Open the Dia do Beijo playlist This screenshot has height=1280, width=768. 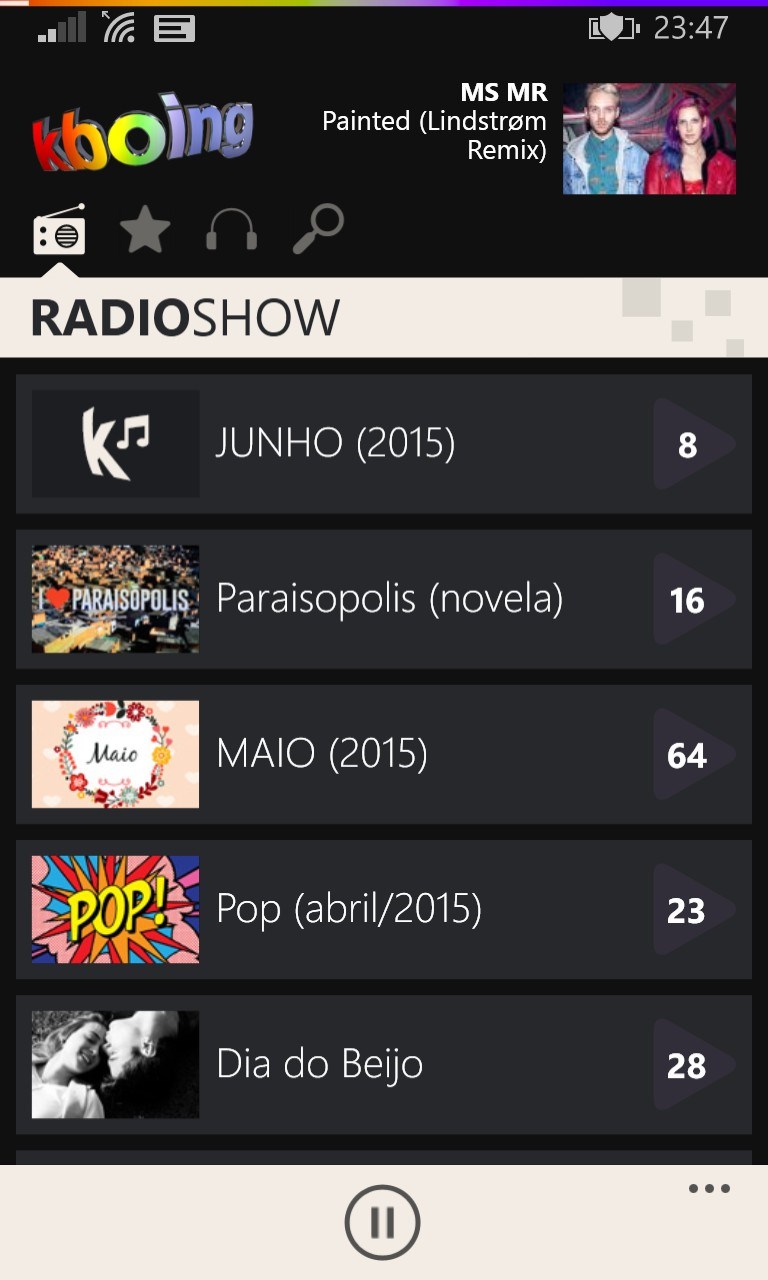[x=384, y=1064]
